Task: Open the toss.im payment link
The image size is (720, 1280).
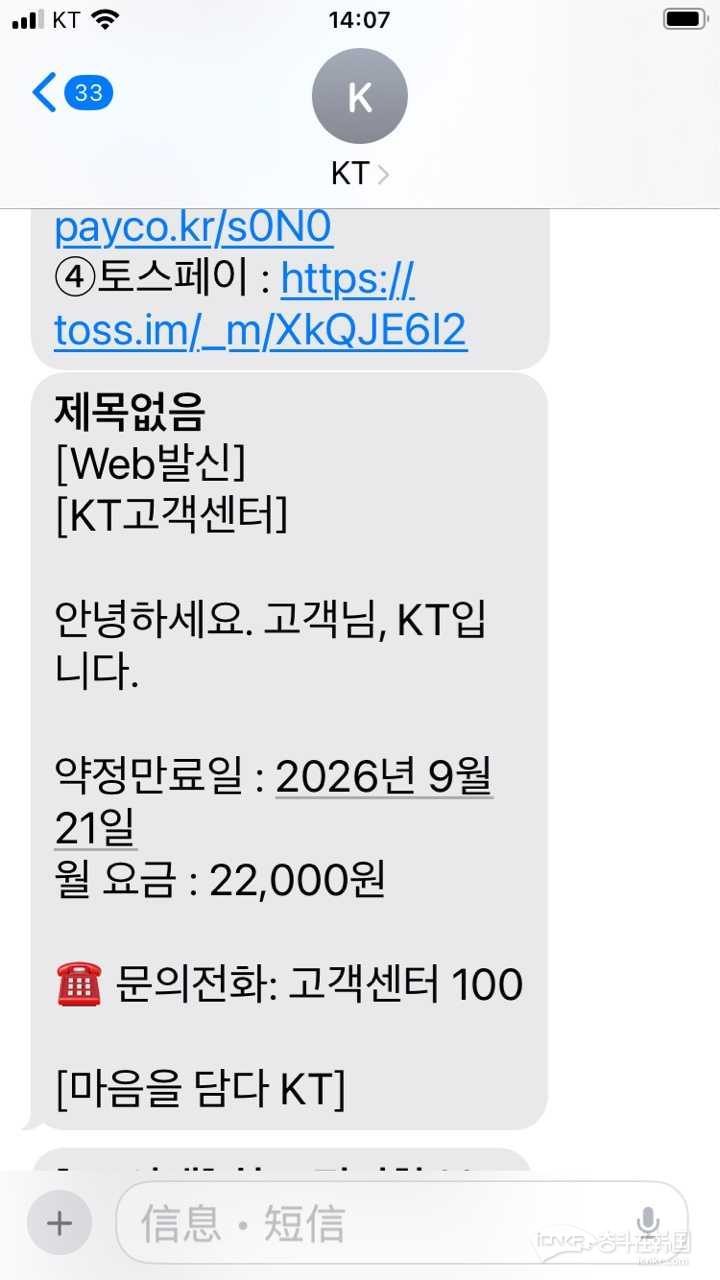Action: tap(260, 328)
